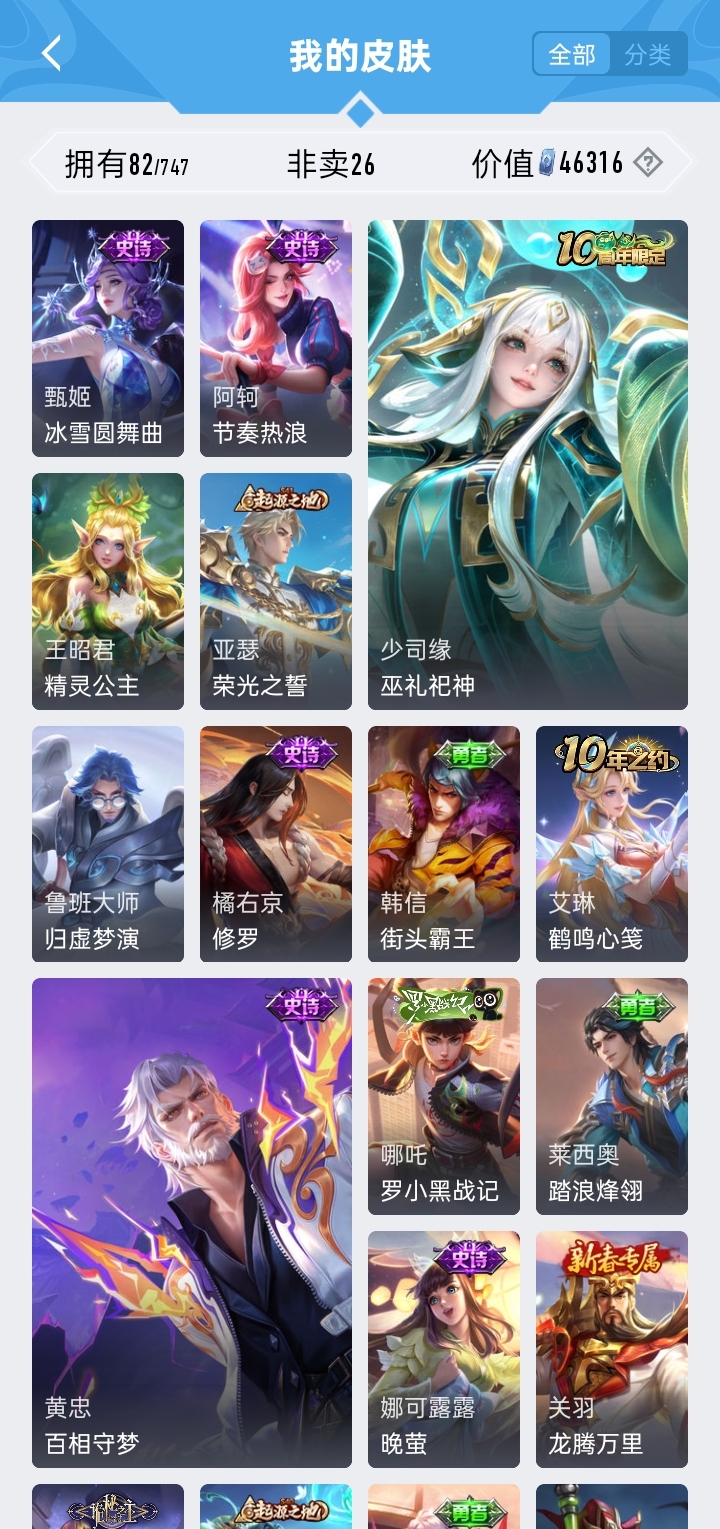View 橘右京 修罗 skin card
Viewport: 720px width, 1529px height.
tap(276, 844)
